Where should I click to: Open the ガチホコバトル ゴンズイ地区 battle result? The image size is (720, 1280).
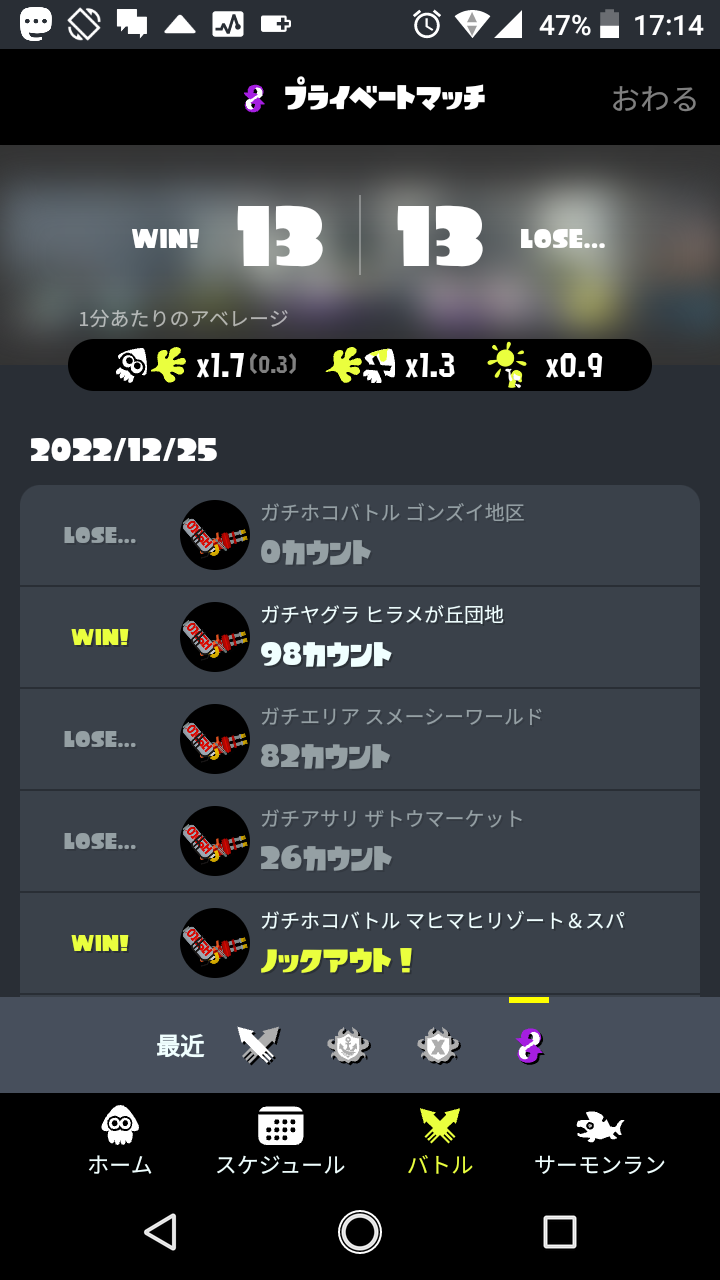[360, 536]
